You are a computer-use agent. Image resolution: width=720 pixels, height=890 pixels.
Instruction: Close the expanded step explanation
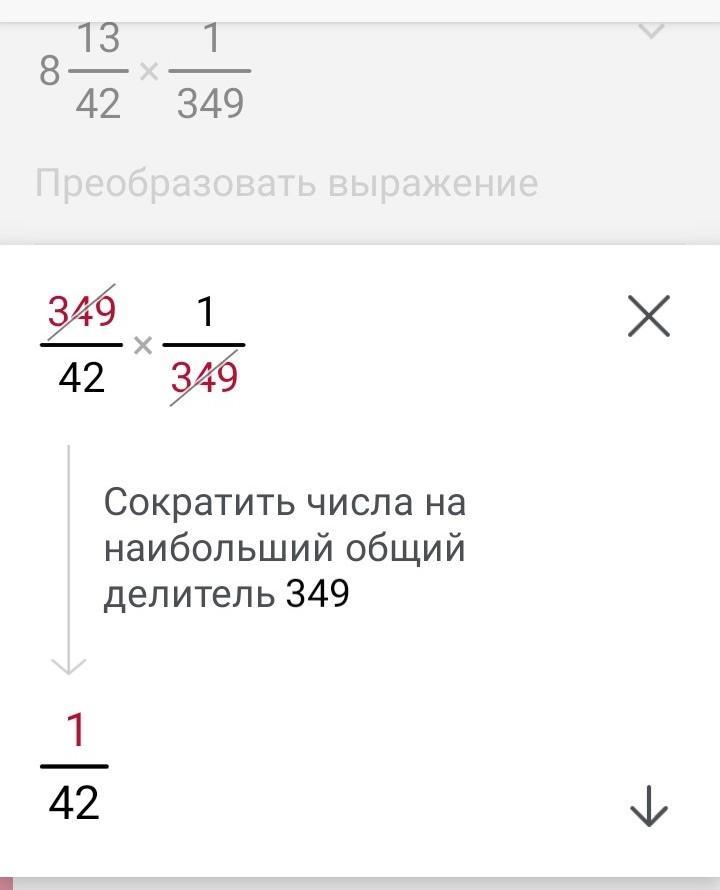pyautogui.click(x=648, y=318)
